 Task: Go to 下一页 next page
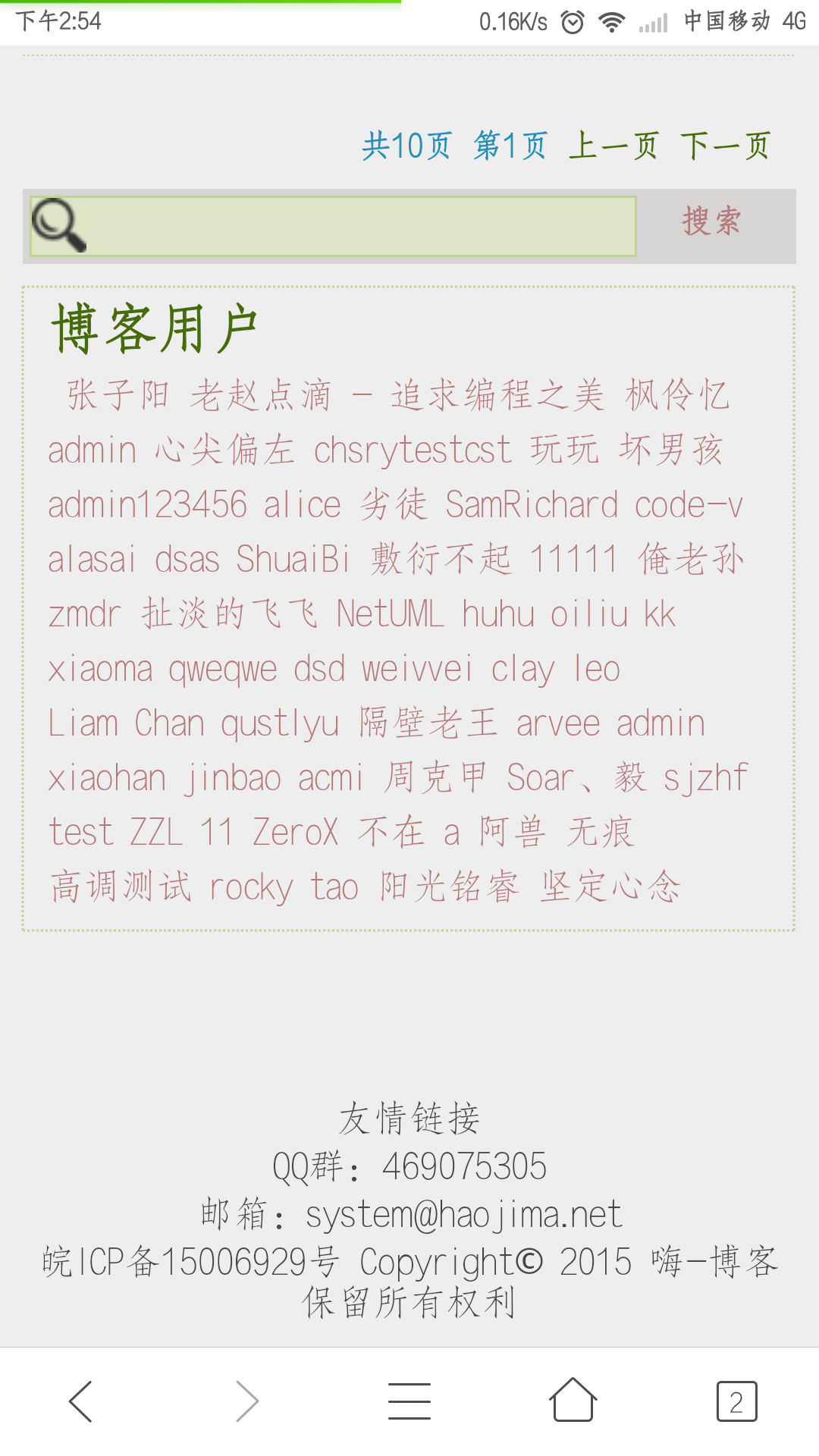[725, 146]
